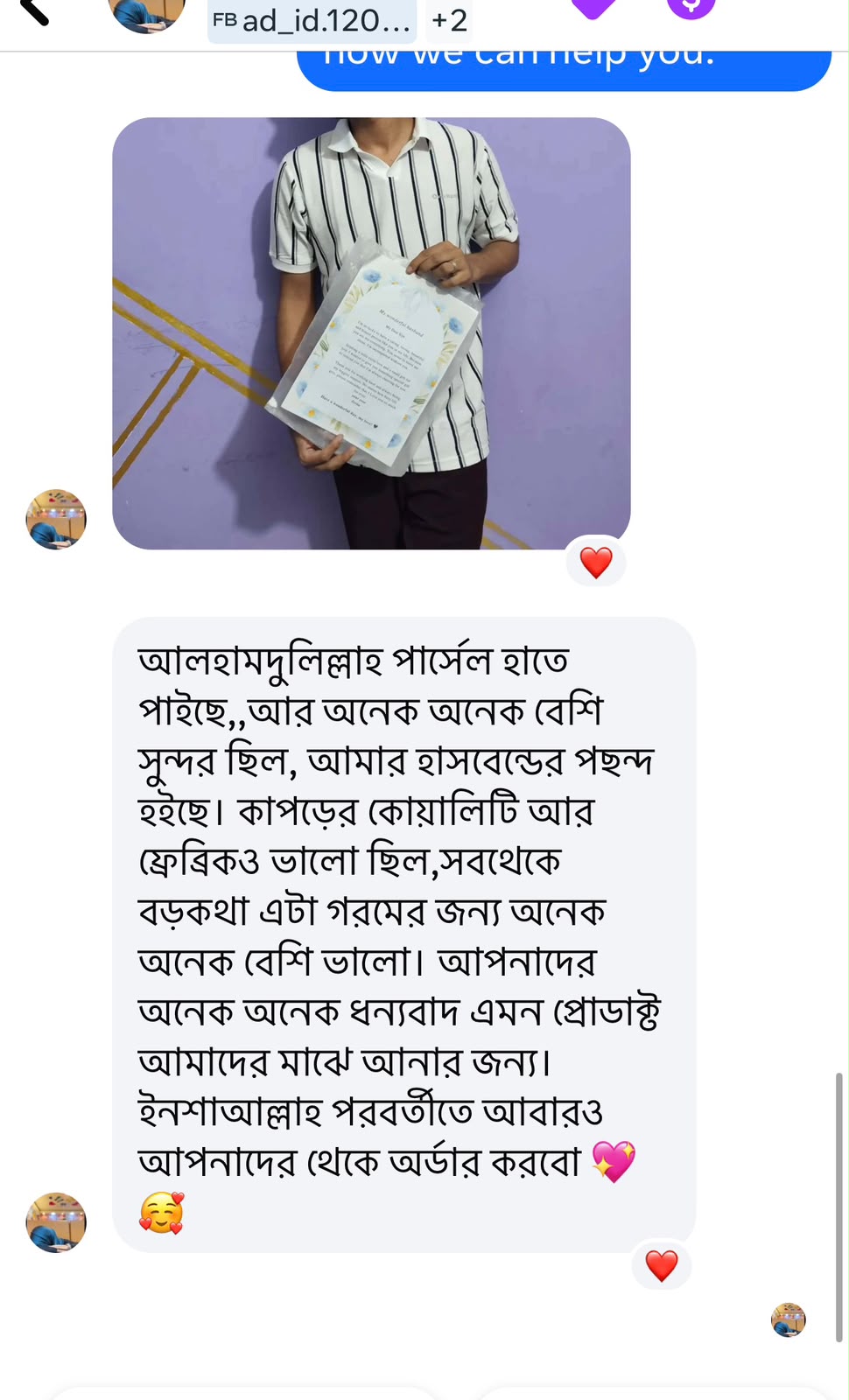Open the purple dollar payment icon
849x1400 pixels.
(691, 8)
